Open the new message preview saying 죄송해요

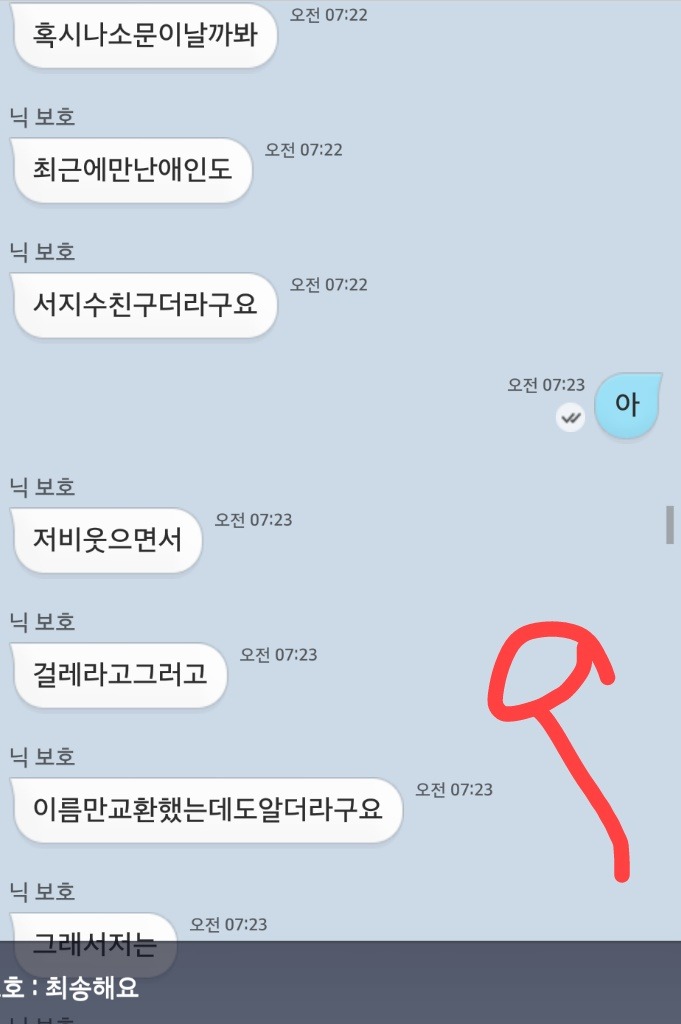coord(340,988)
